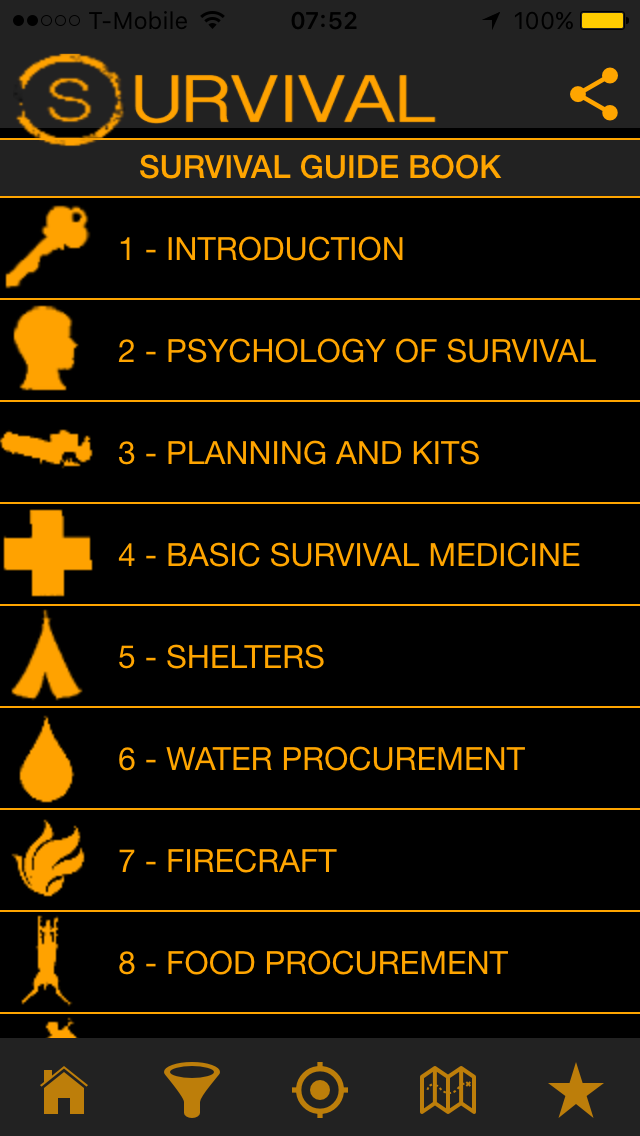
Task: Switch to the crosshair target tab
Action: tap(320, 1089)
